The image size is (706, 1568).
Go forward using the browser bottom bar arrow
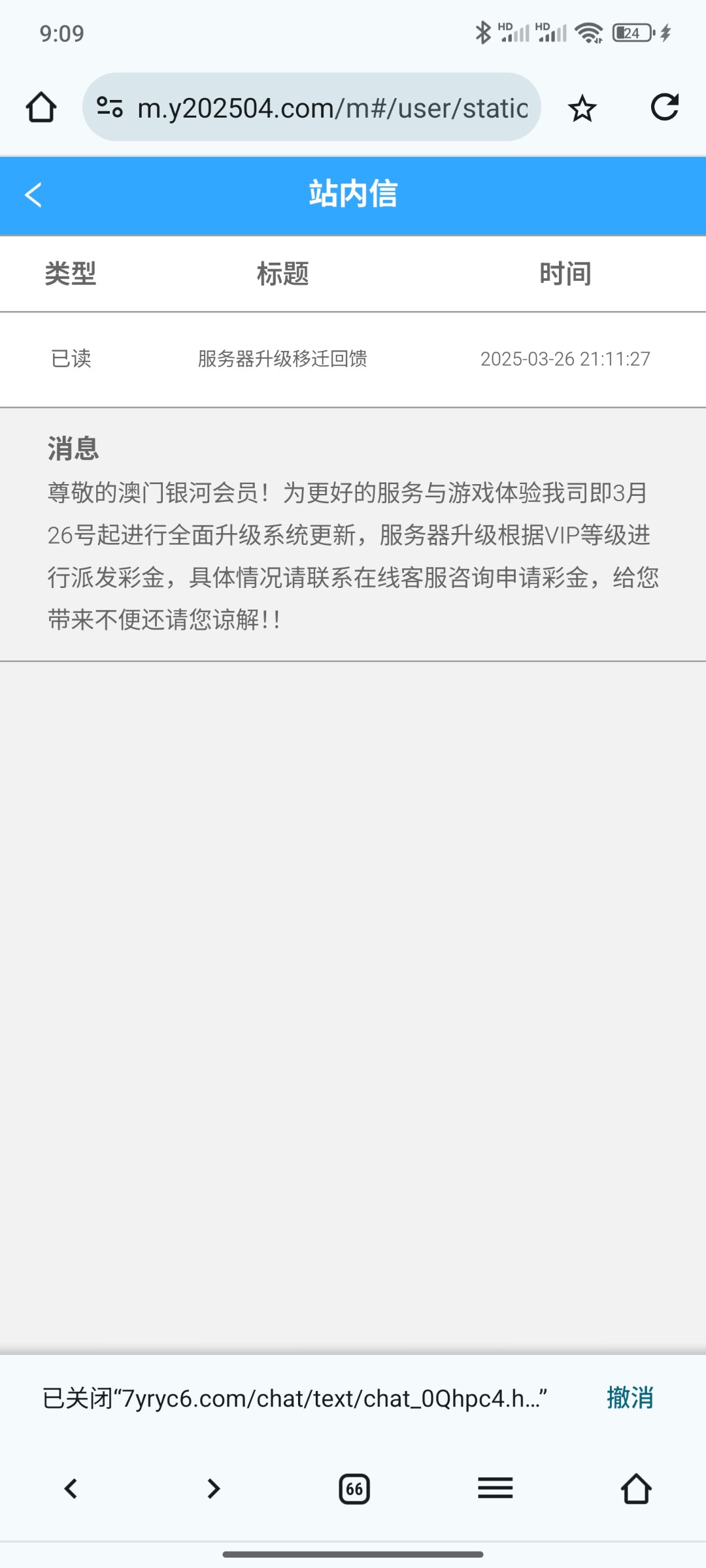coord(213,1489)
